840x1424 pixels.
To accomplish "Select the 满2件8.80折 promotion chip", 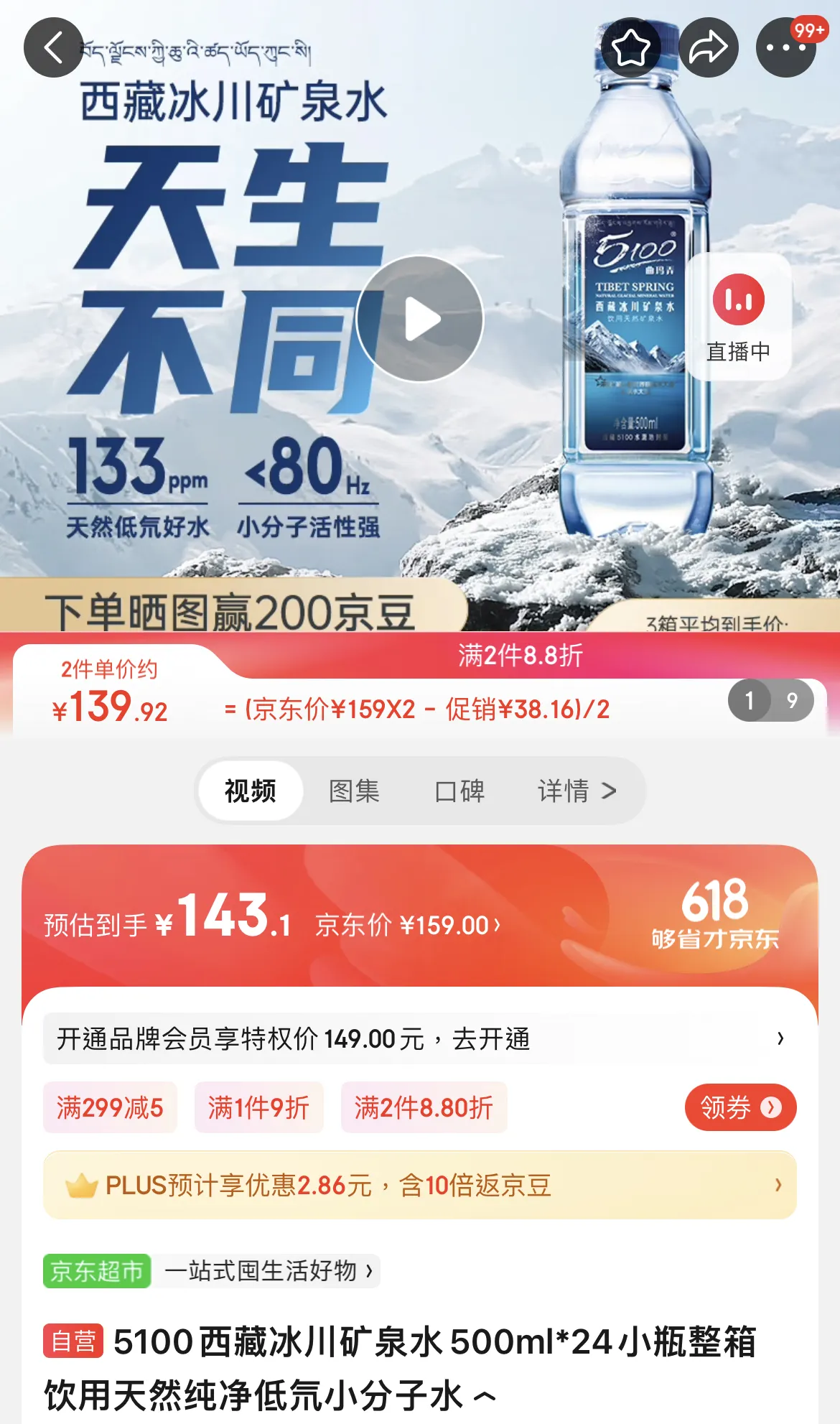I will click(x=424, y=1107).
